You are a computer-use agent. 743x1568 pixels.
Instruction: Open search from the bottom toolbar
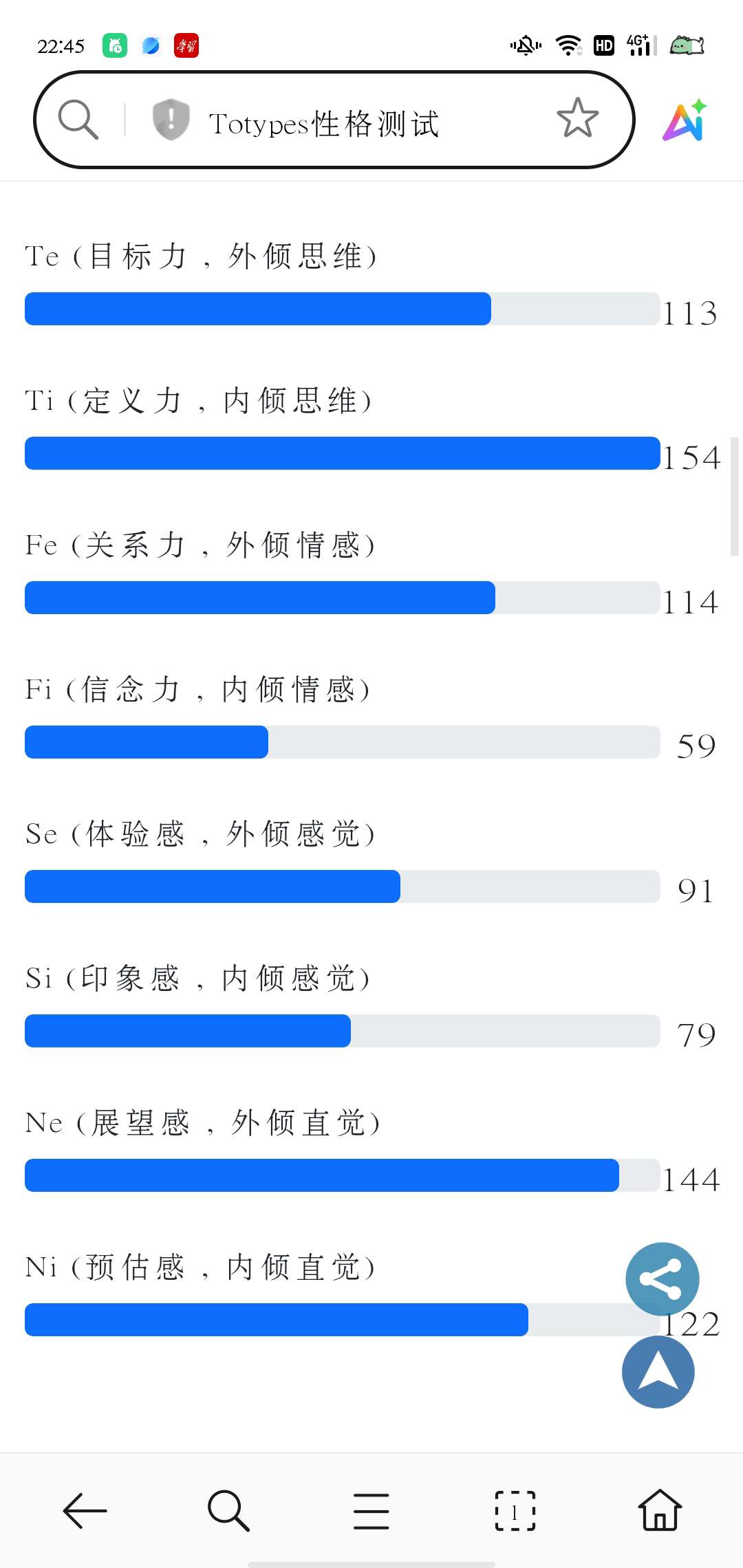coord(228,1511)
